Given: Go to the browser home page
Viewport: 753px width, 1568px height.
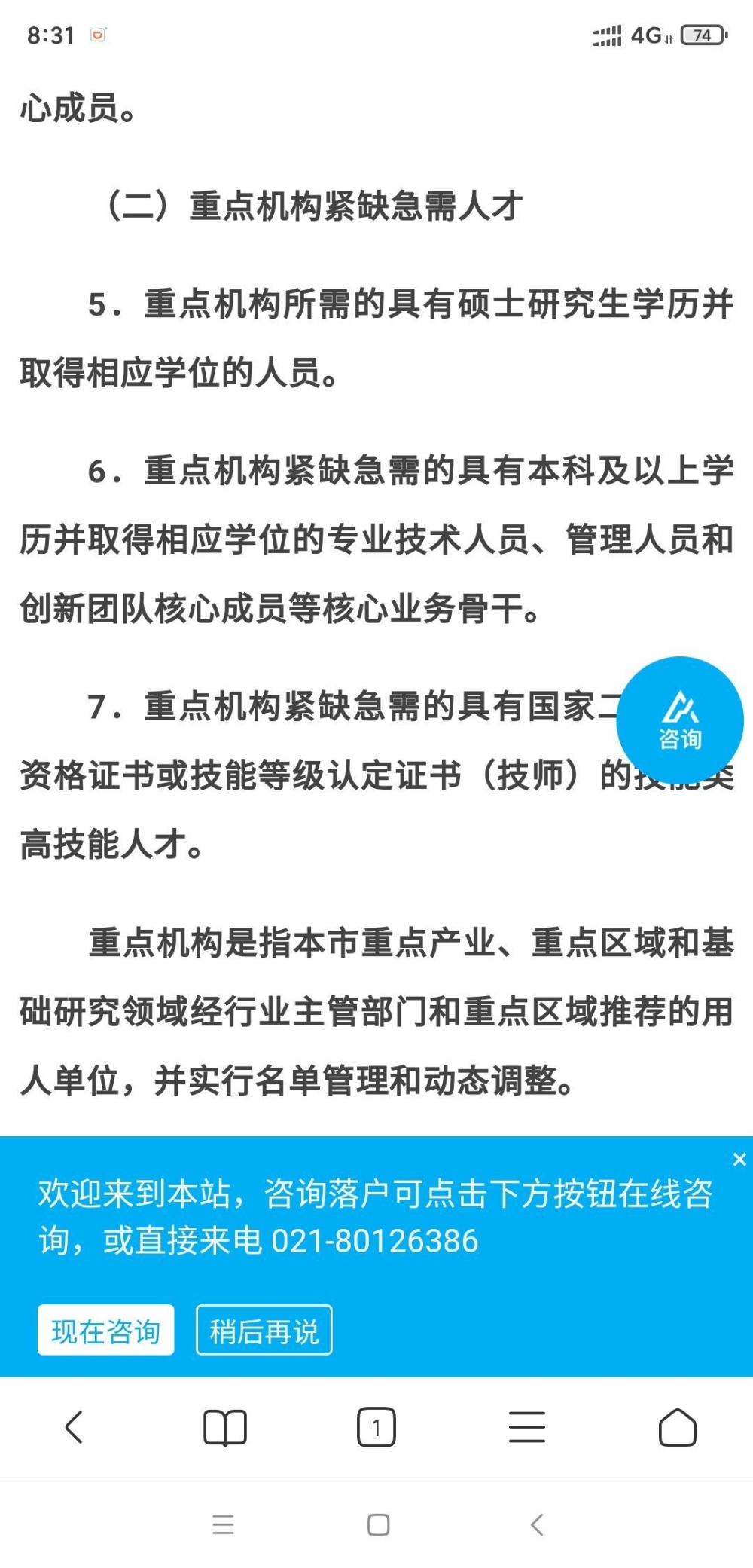Looking at the screenshot, I should point(678,1426).
